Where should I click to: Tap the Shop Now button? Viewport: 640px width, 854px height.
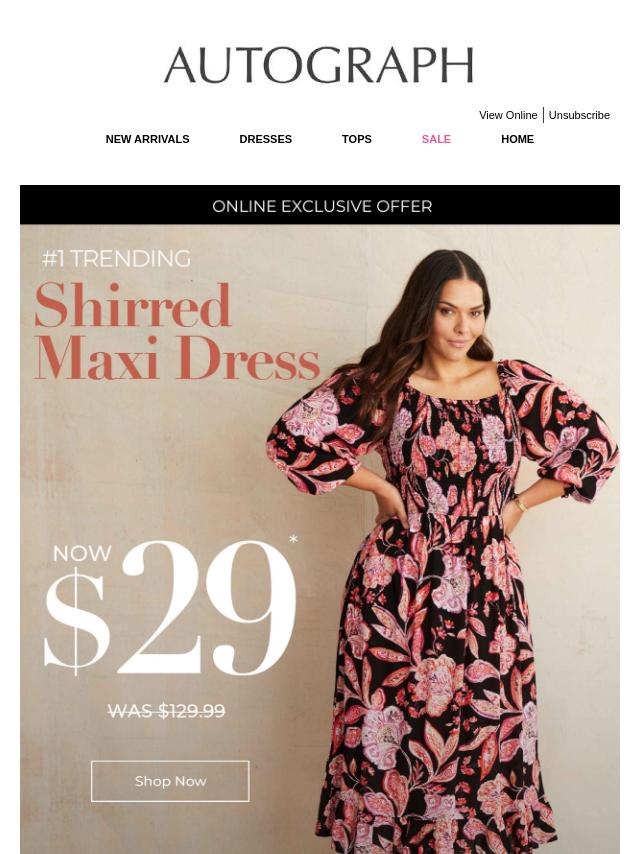(170, 781)
